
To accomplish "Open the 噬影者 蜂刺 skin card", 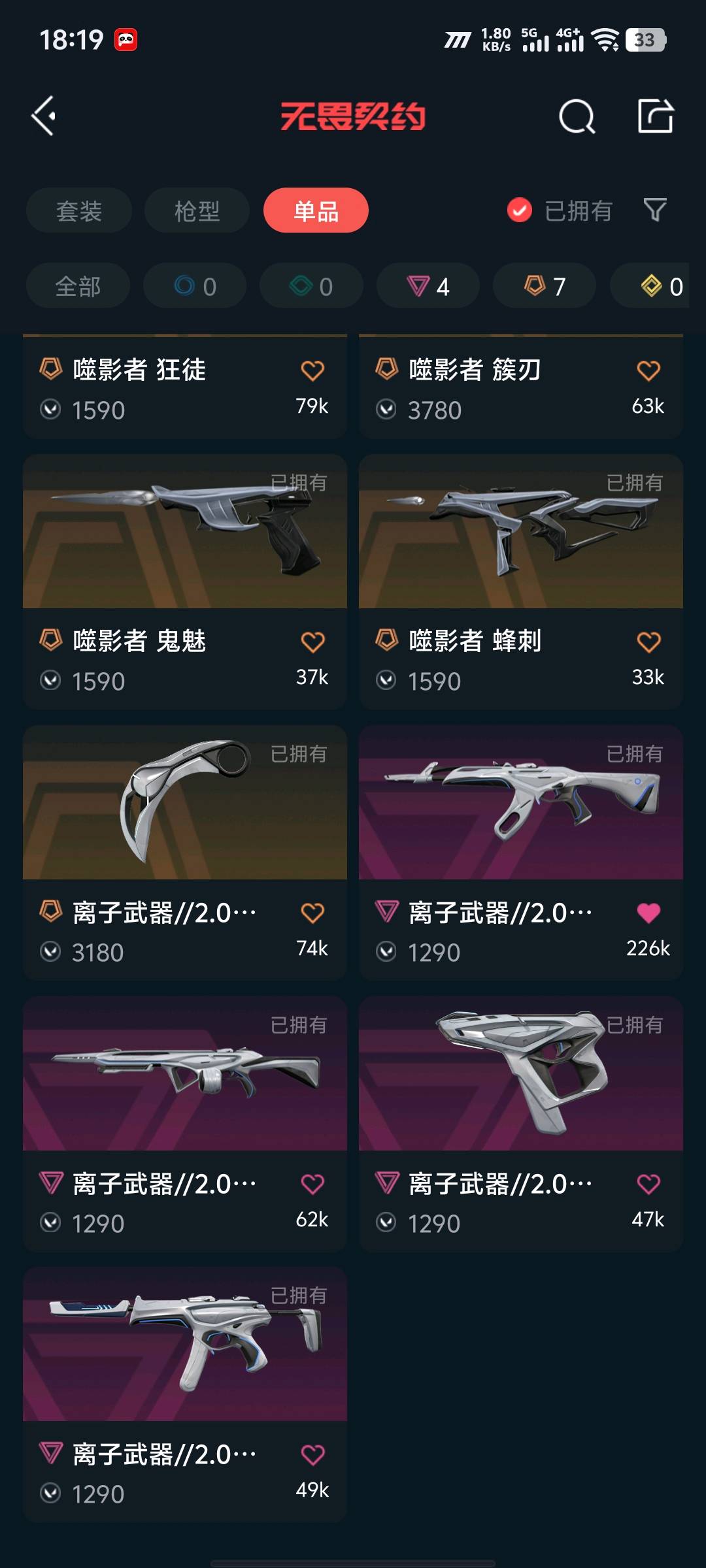I will (521, 581).
